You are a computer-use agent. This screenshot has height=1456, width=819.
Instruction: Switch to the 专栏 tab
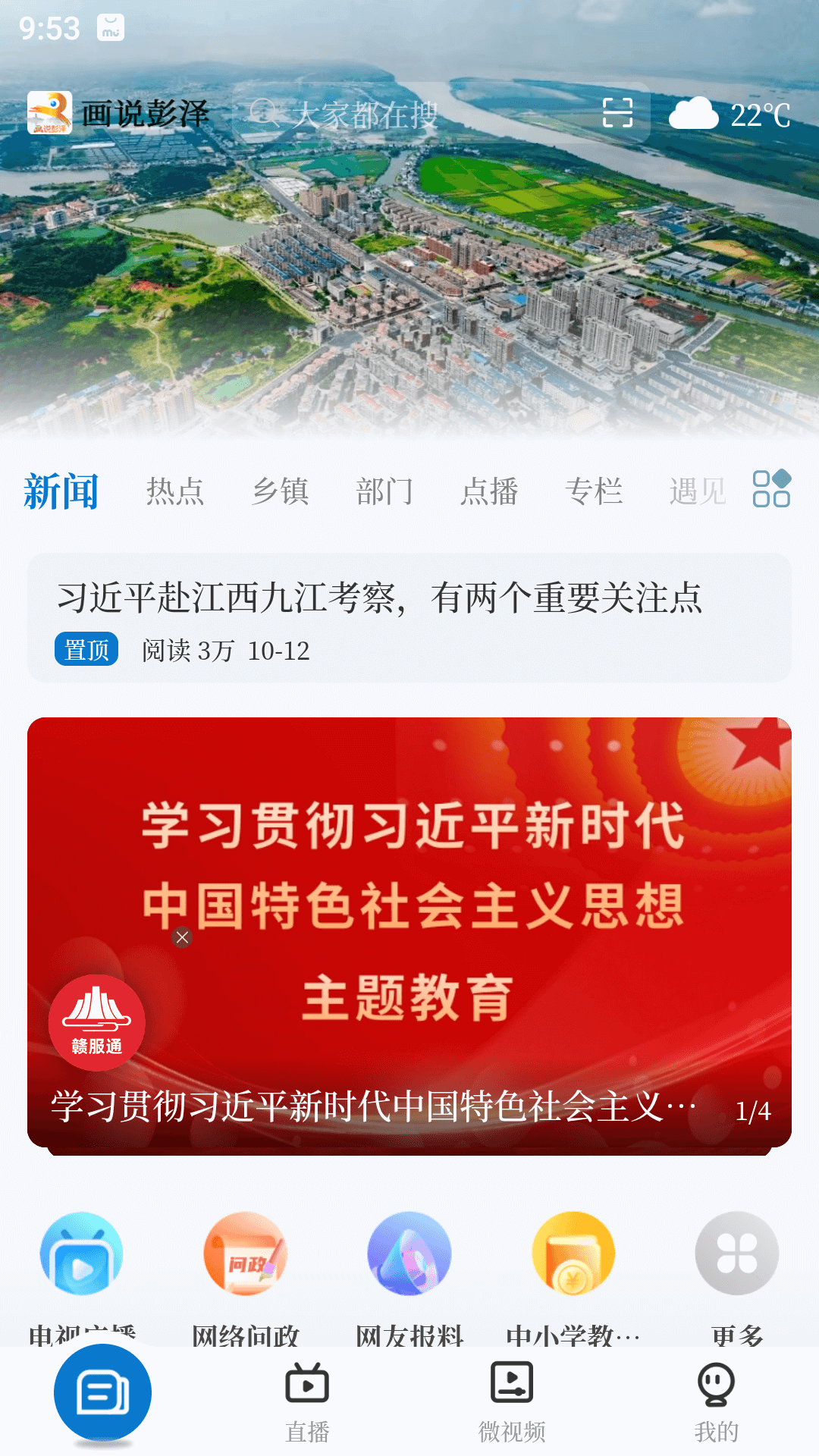coord(595,491)
